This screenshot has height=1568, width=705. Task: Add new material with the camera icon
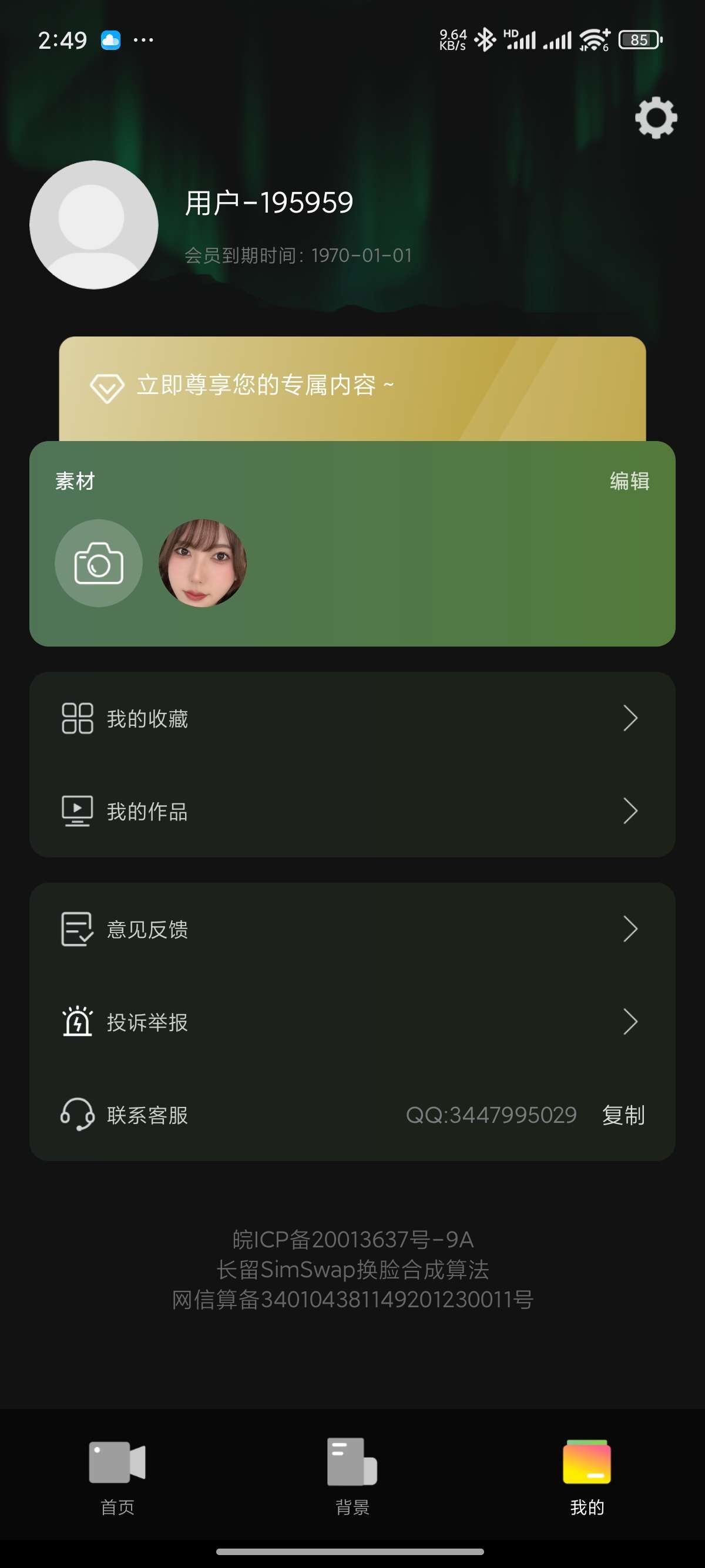[99, 563]
